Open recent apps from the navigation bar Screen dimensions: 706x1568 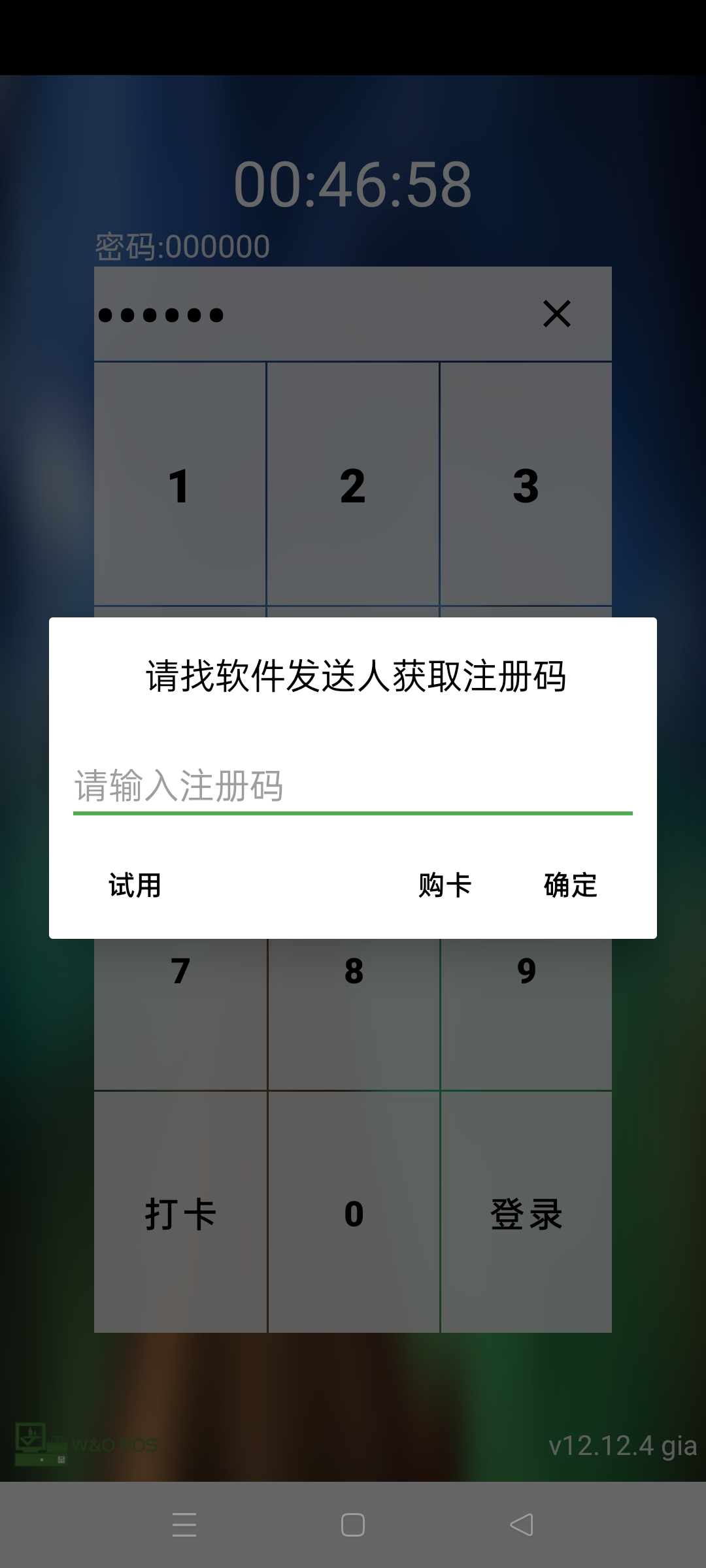[184, 1525]
